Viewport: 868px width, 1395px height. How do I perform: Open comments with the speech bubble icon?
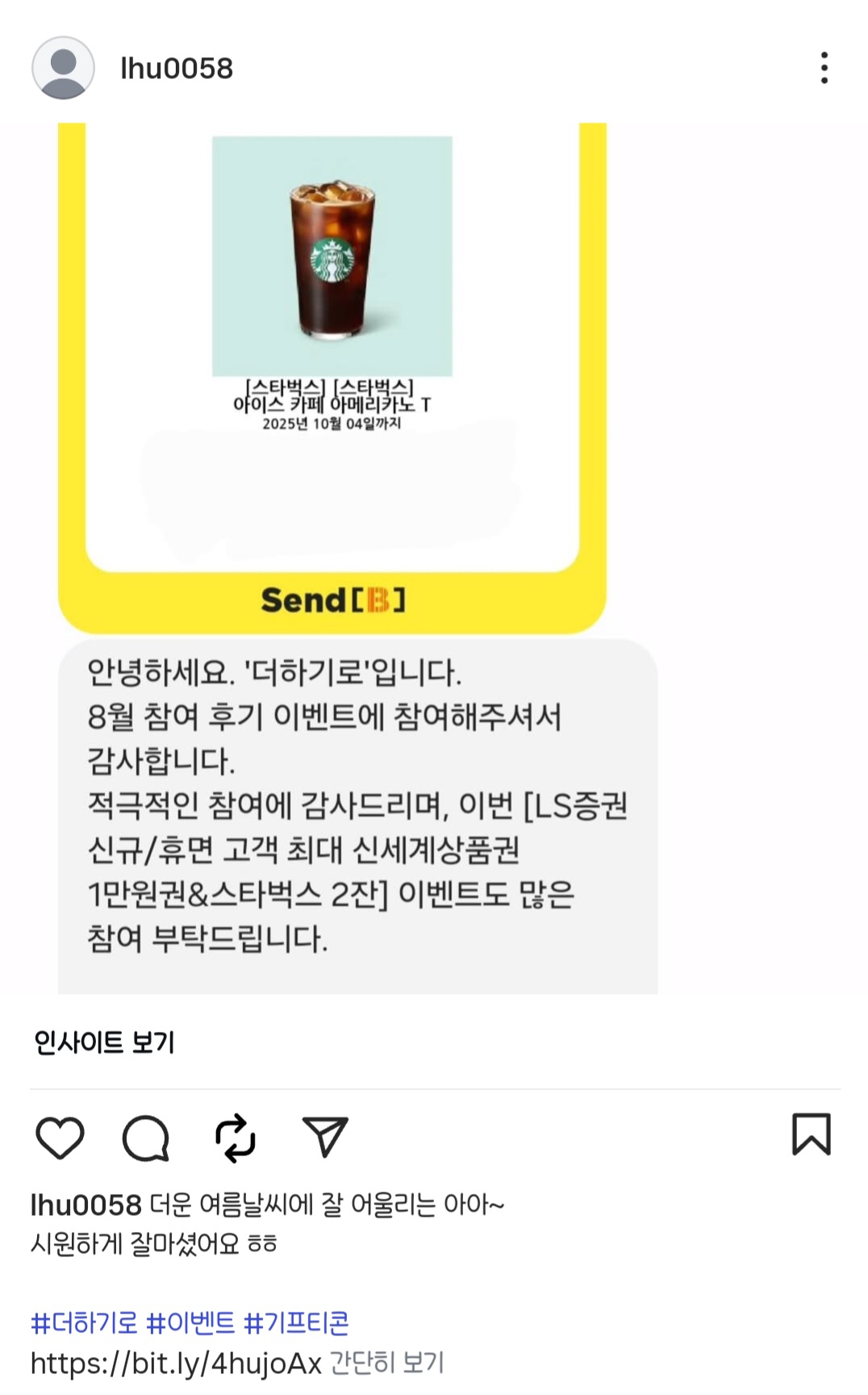click(x=146, y=1138)
